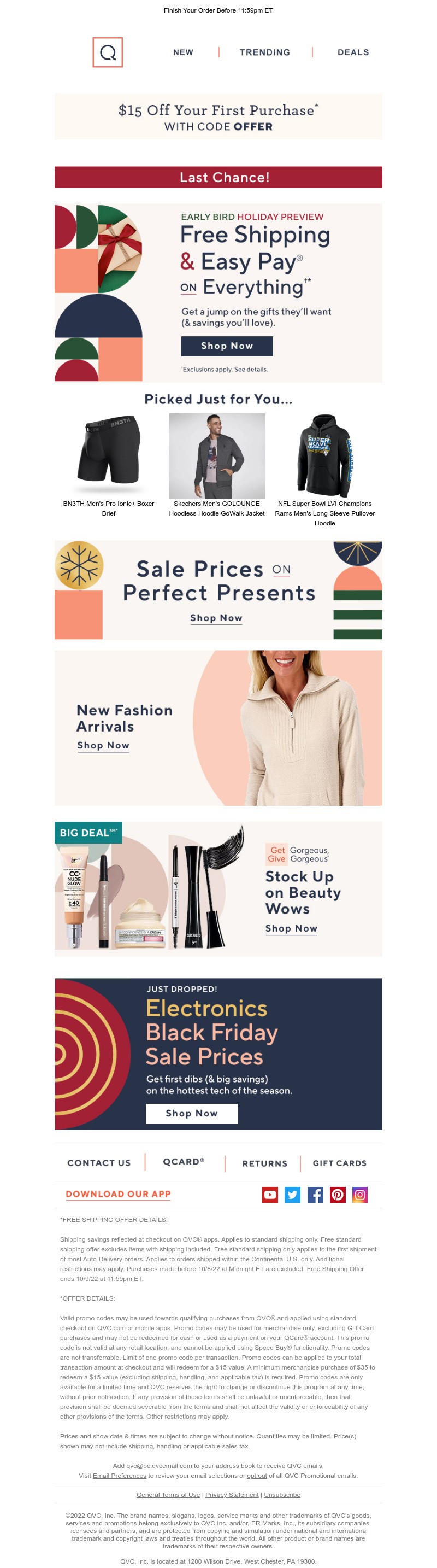Open the Returns link
The width and height of the screenshot is (437, 1568).
tap(264, 1163)
